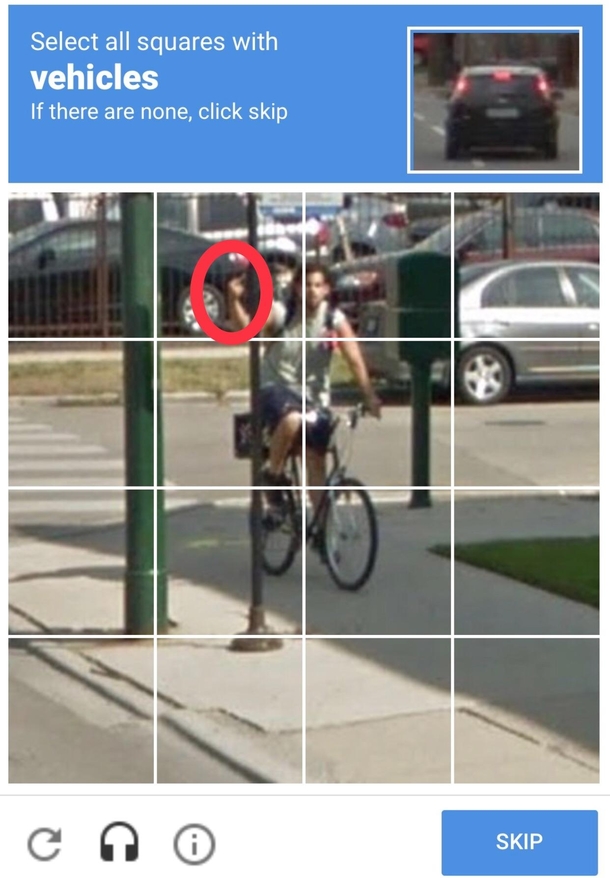Image resolution: width=610 pixels, height=878 pixels.
Task: Select the square with the crosswalk stripes
Action: 81,413
